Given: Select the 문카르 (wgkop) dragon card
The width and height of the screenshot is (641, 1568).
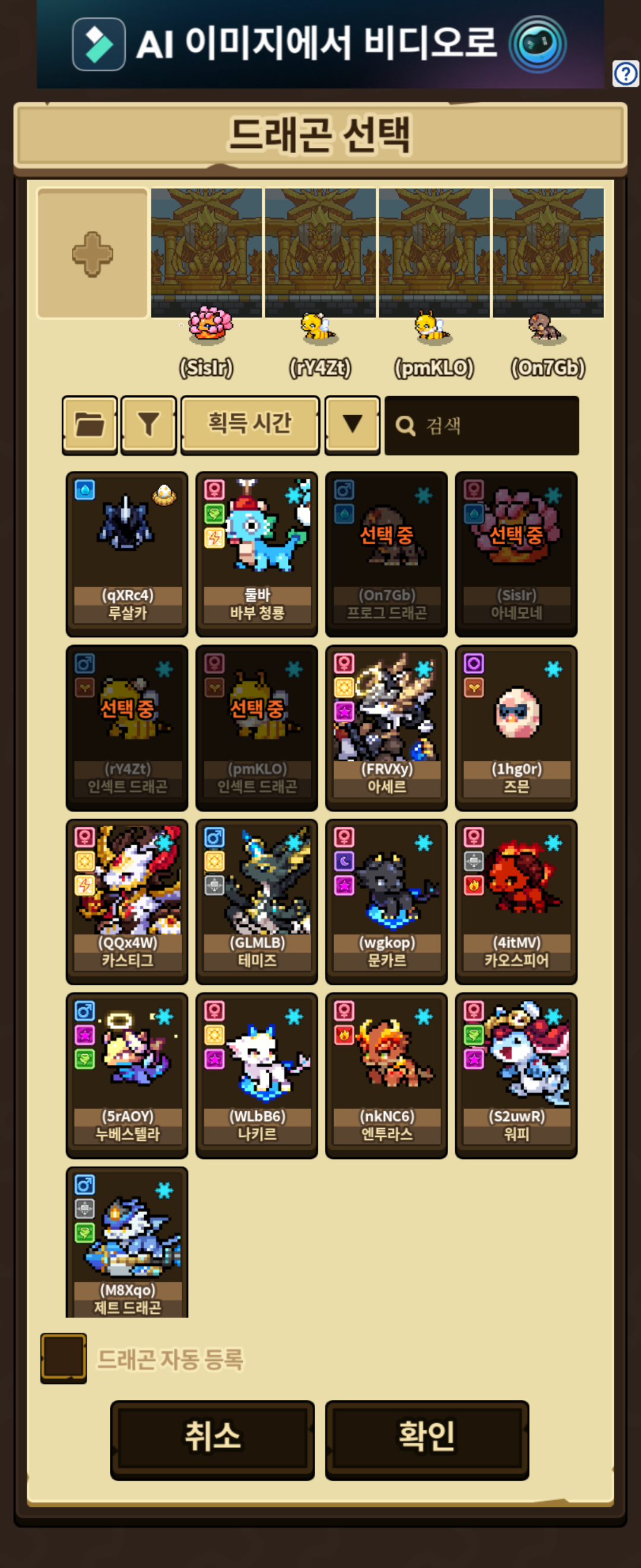Looking at the screenshot, I should coord(386,900).
